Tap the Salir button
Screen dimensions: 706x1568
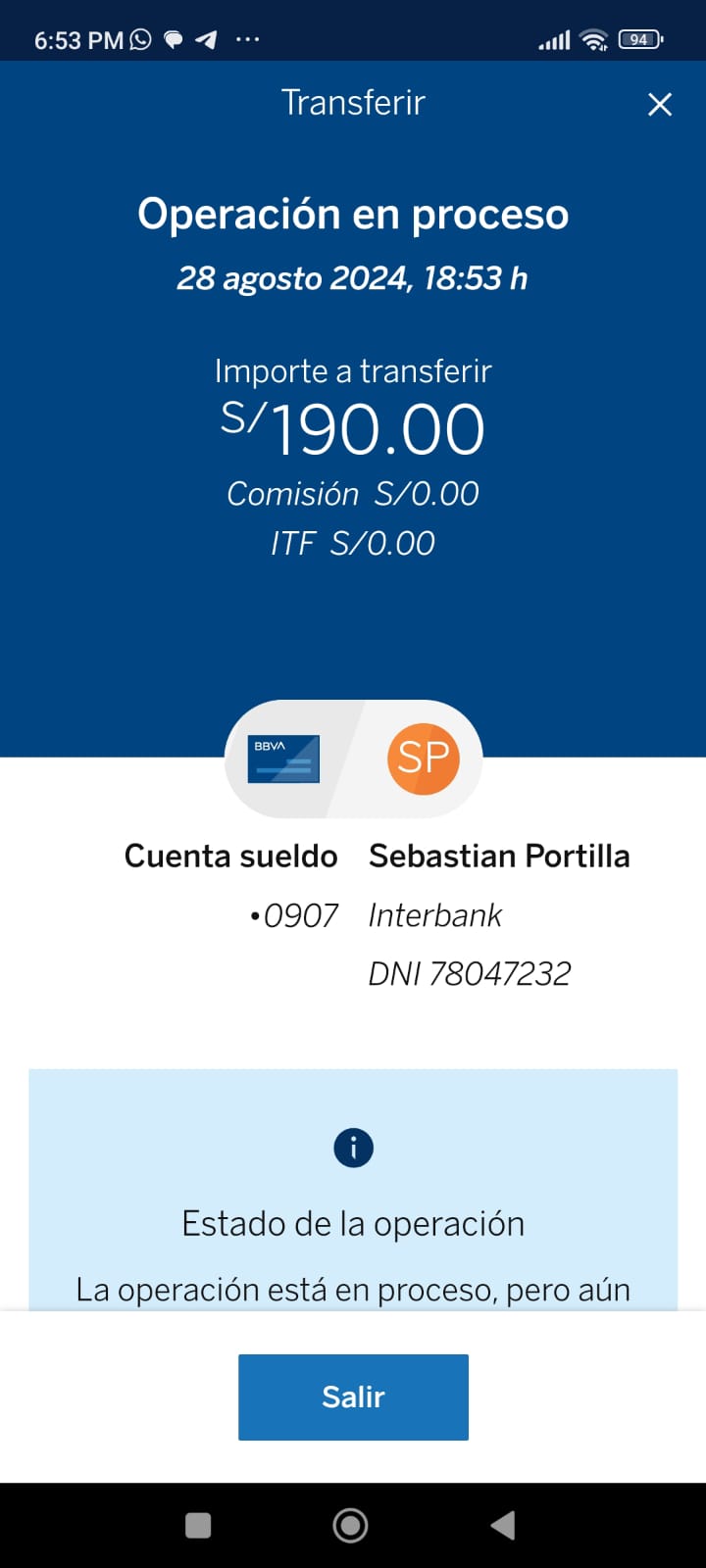[x=353, y=1396]
